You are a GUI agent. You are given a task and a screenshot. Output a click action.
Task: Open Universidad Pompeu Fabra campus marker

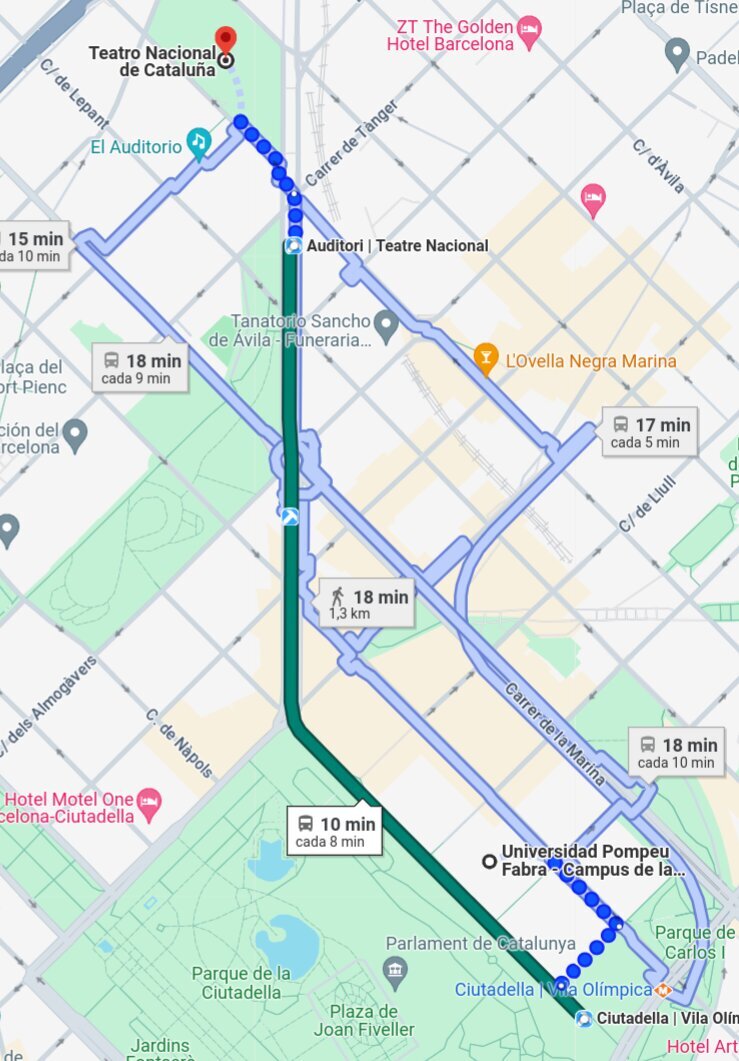point(489,860)
